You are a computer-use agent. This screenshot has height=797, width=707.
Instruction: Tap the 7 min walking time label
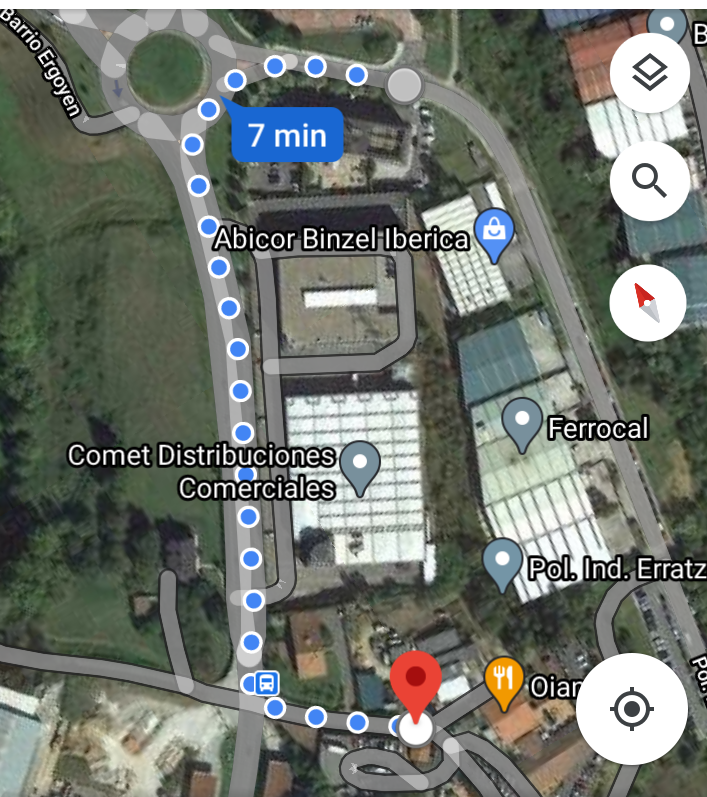pos(287,134)
